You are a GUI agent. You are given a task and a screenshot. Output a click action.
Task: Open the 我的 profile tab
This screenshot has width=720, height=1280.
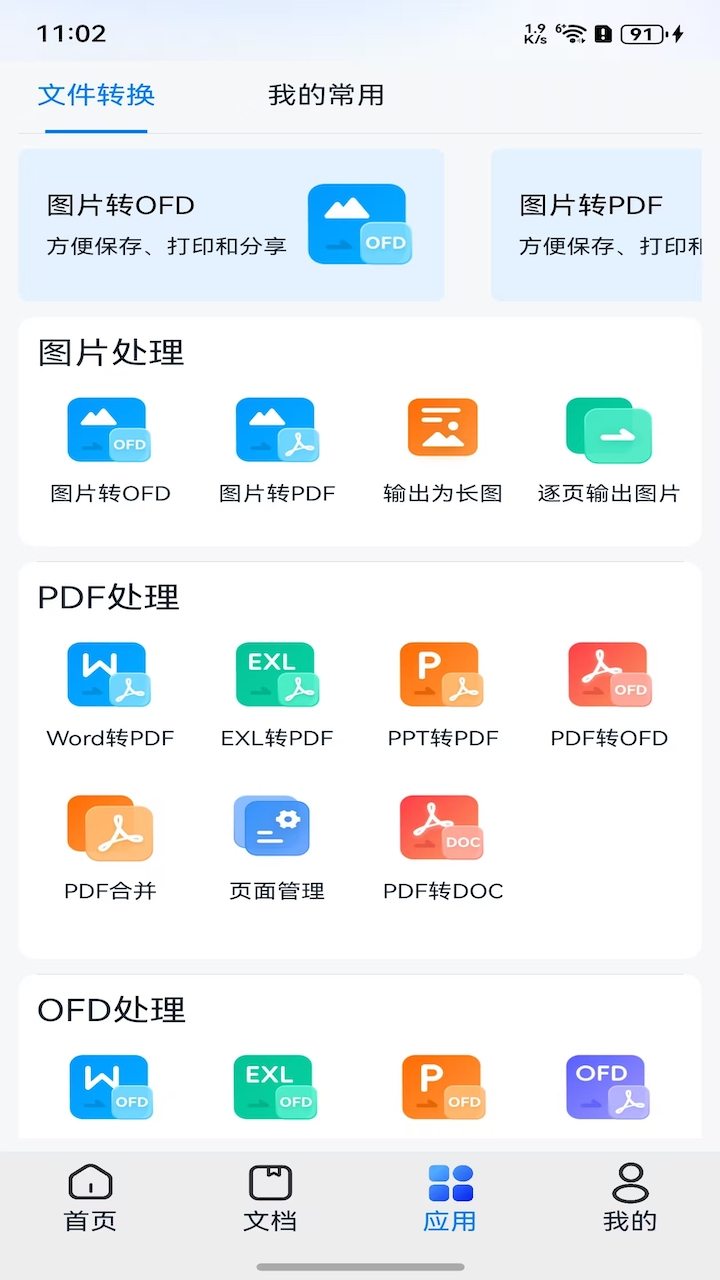pyautogui.click(x=630, y=1200)
